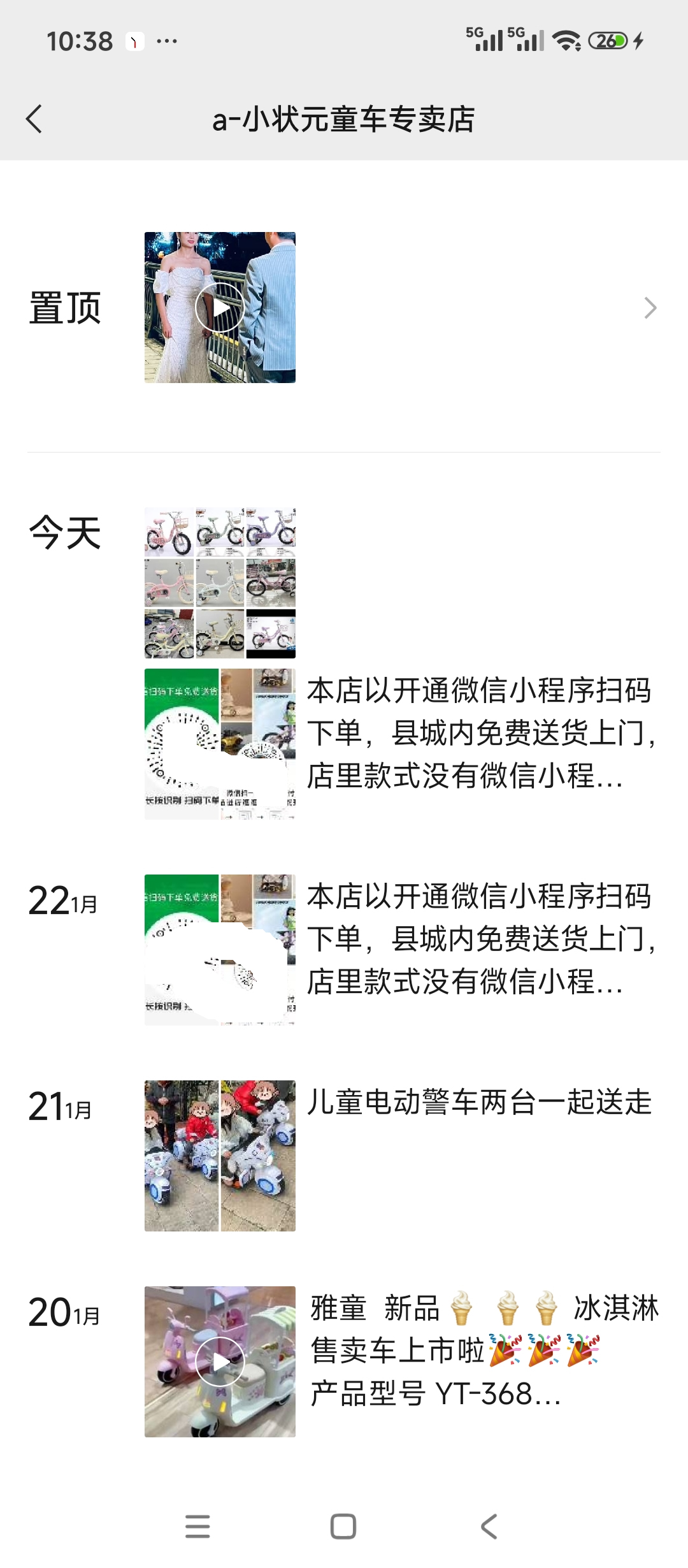This screenshot has width=688, height=1568.
Task: View the 22 January mini-program post
Action: pyautogui.click(x=478, y=939)
